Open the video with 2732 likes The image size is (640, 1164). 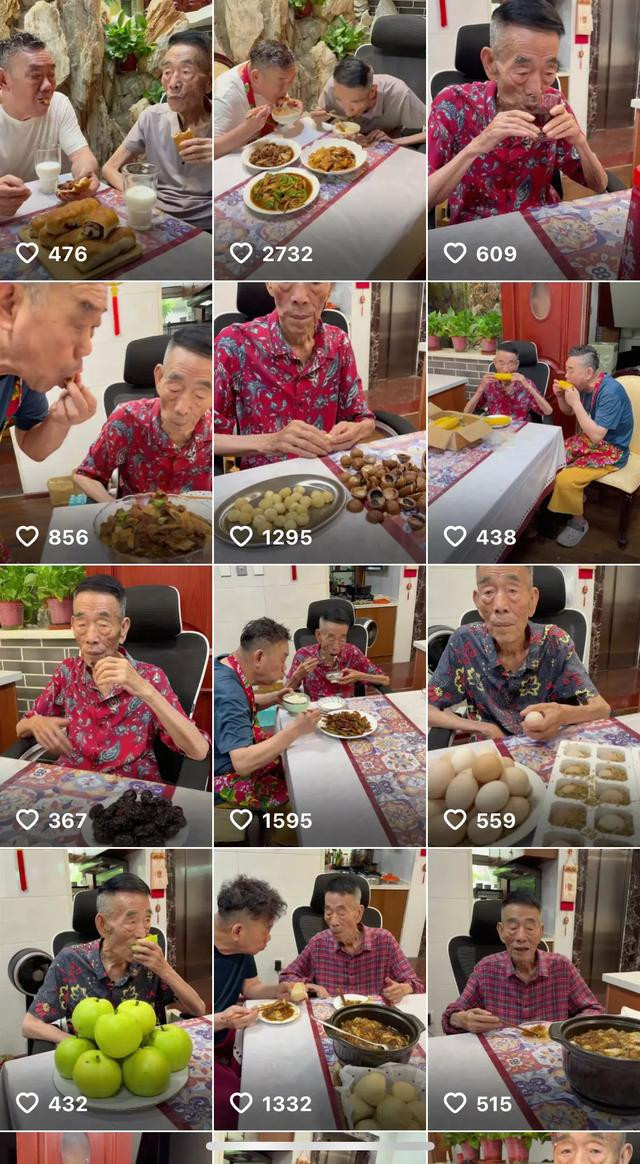tap(320, 140)
